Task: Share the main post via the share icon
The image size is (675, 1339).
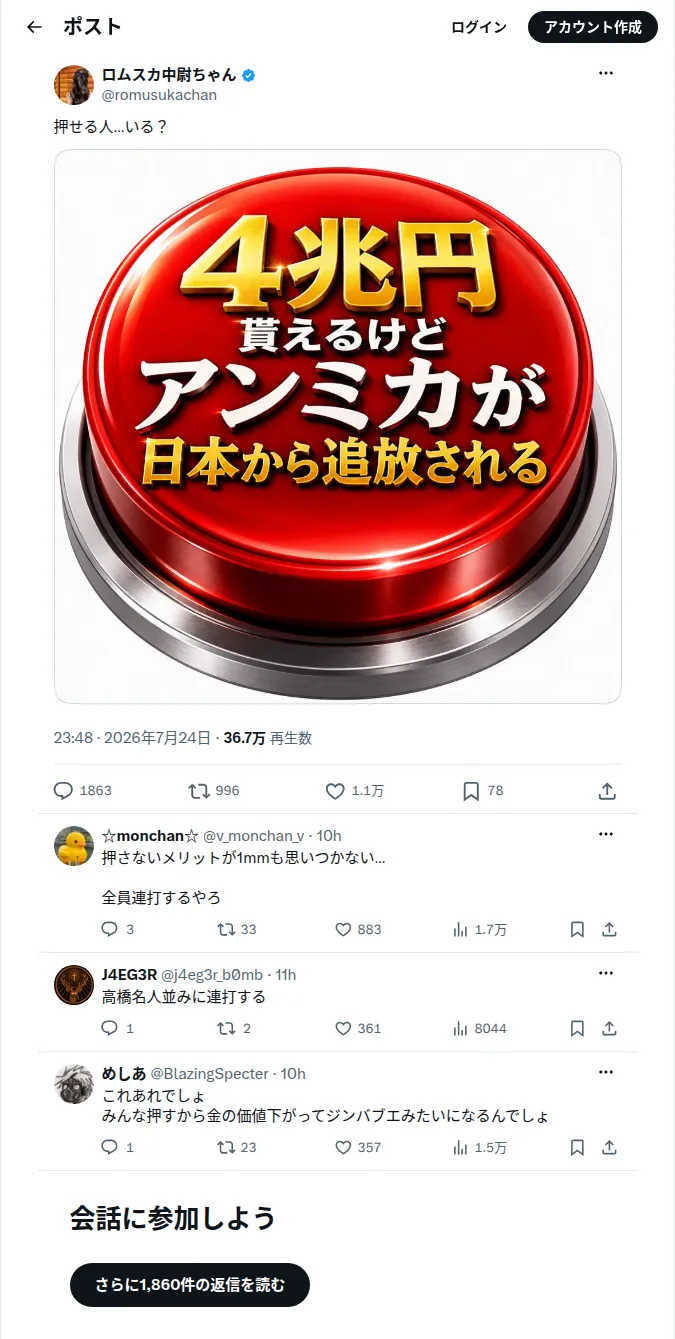Action: pyautogui.click(x=606, y=791)
